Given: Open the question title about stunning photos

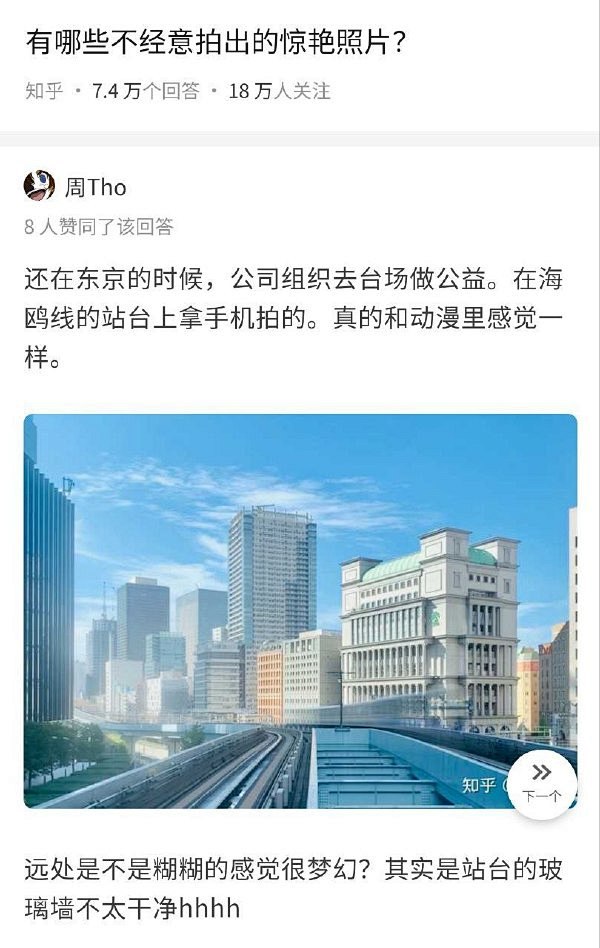Looking at the screenshot, I should (x=215, y=43).
